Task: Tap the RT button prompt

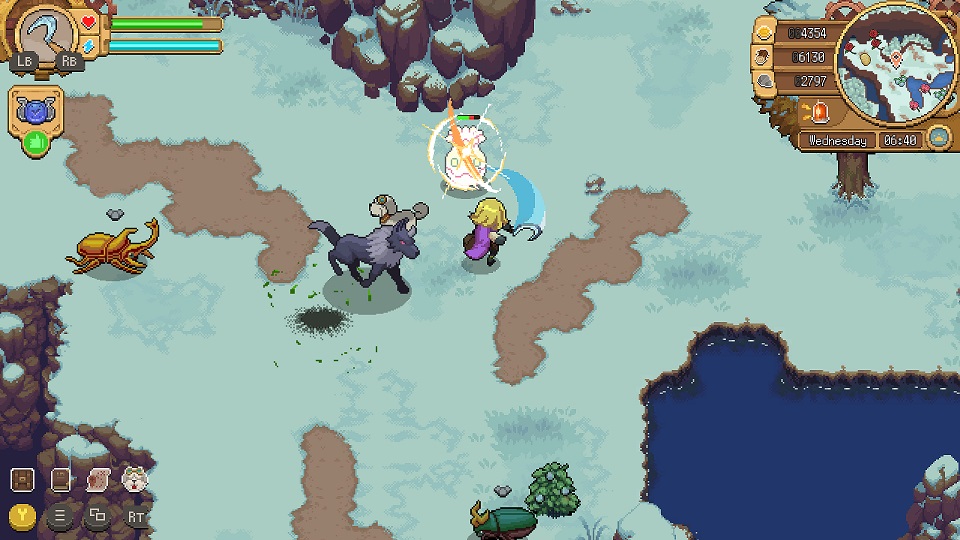Action: pos(136,517)
